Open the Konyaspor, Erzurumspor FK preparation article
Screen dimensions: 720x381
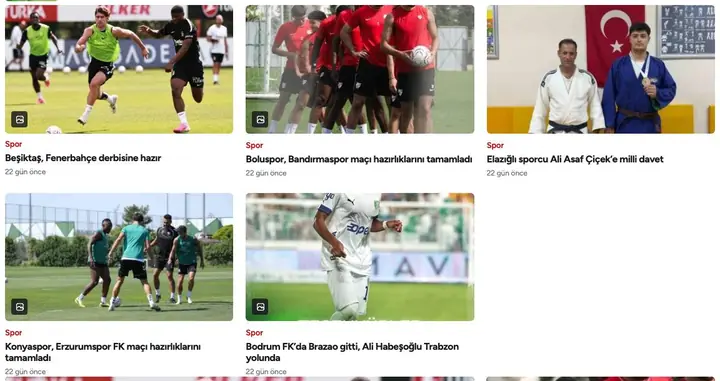coord(103,352)
